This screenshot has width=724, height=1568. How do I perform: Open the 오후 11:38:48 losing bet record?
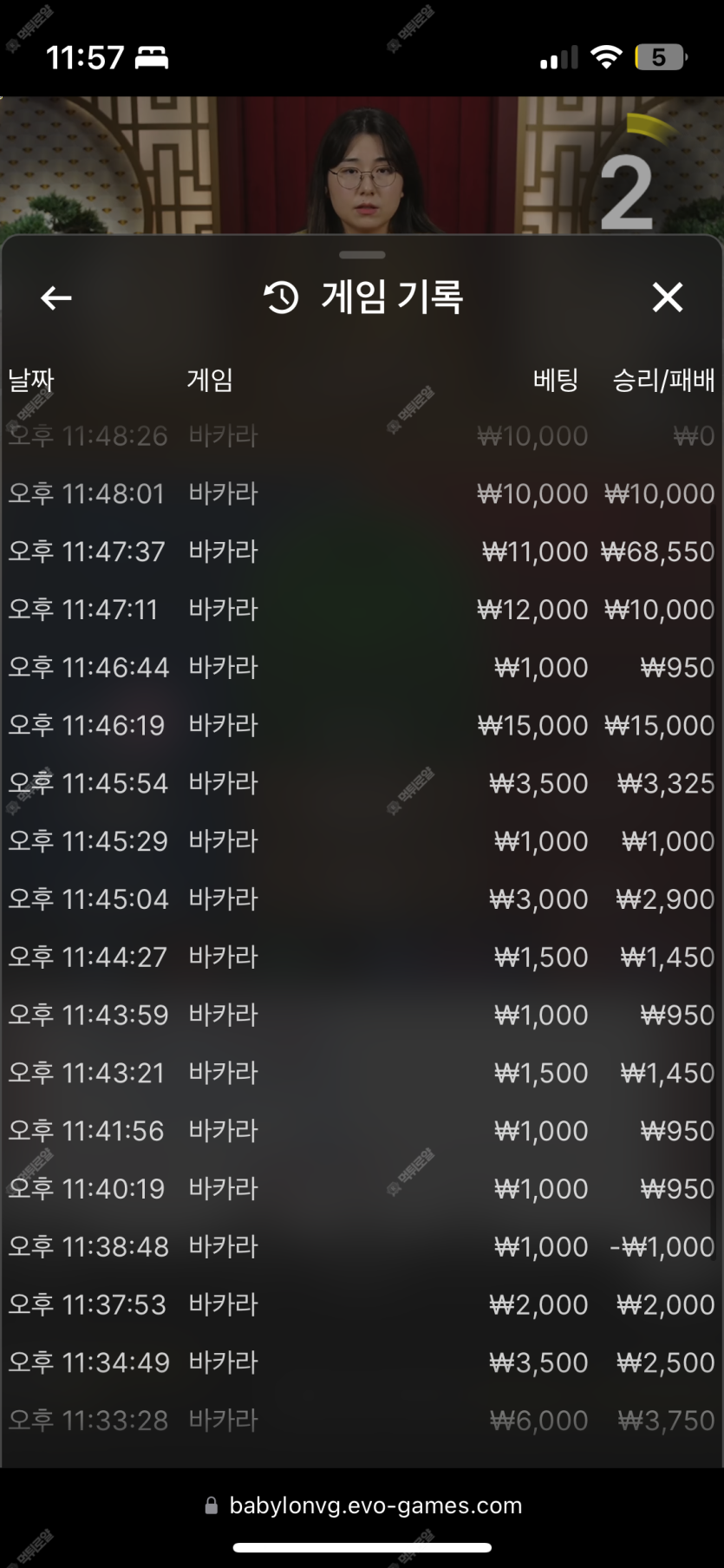(x=362, y=1247)
